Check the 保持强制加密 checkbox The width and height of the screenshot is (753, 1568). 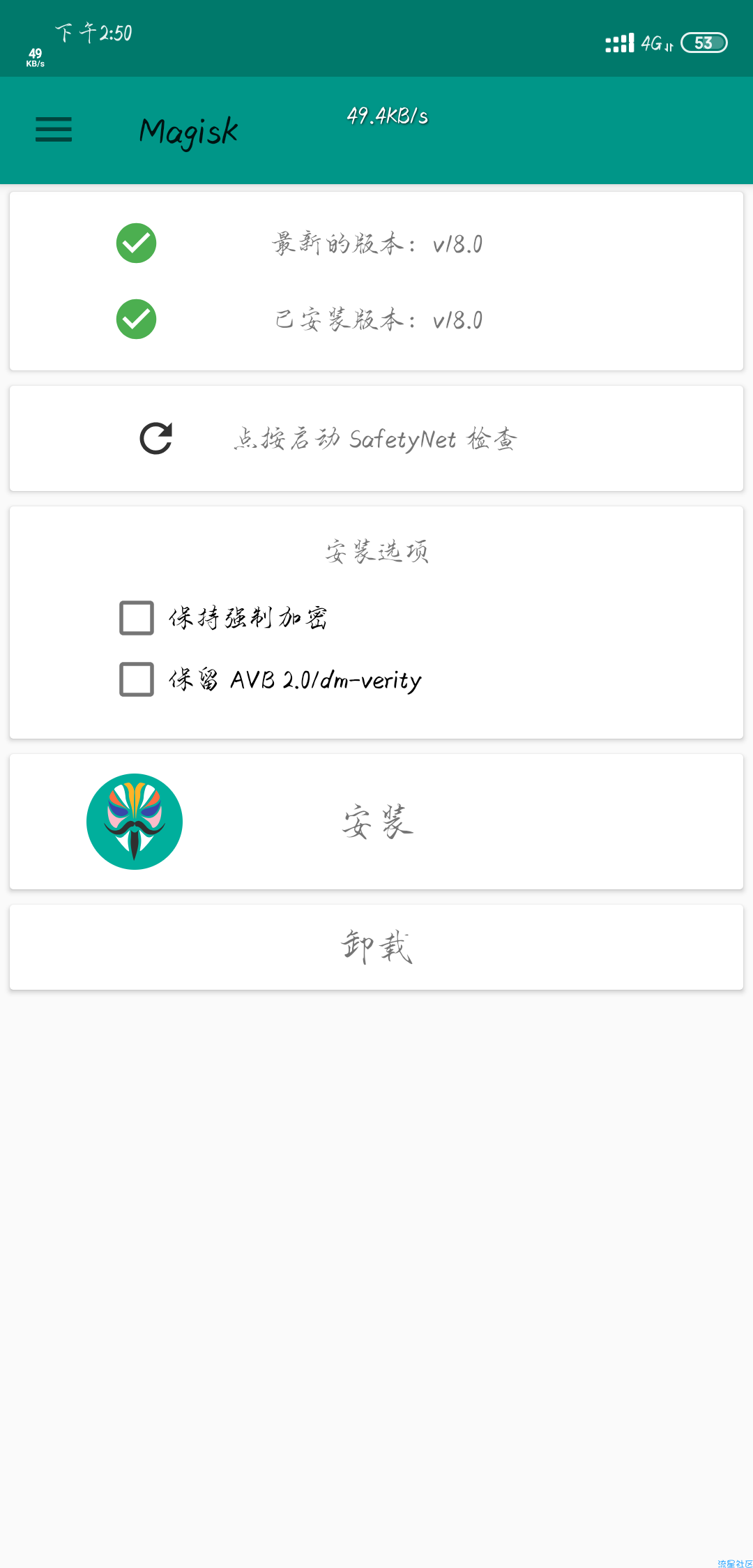137,618
